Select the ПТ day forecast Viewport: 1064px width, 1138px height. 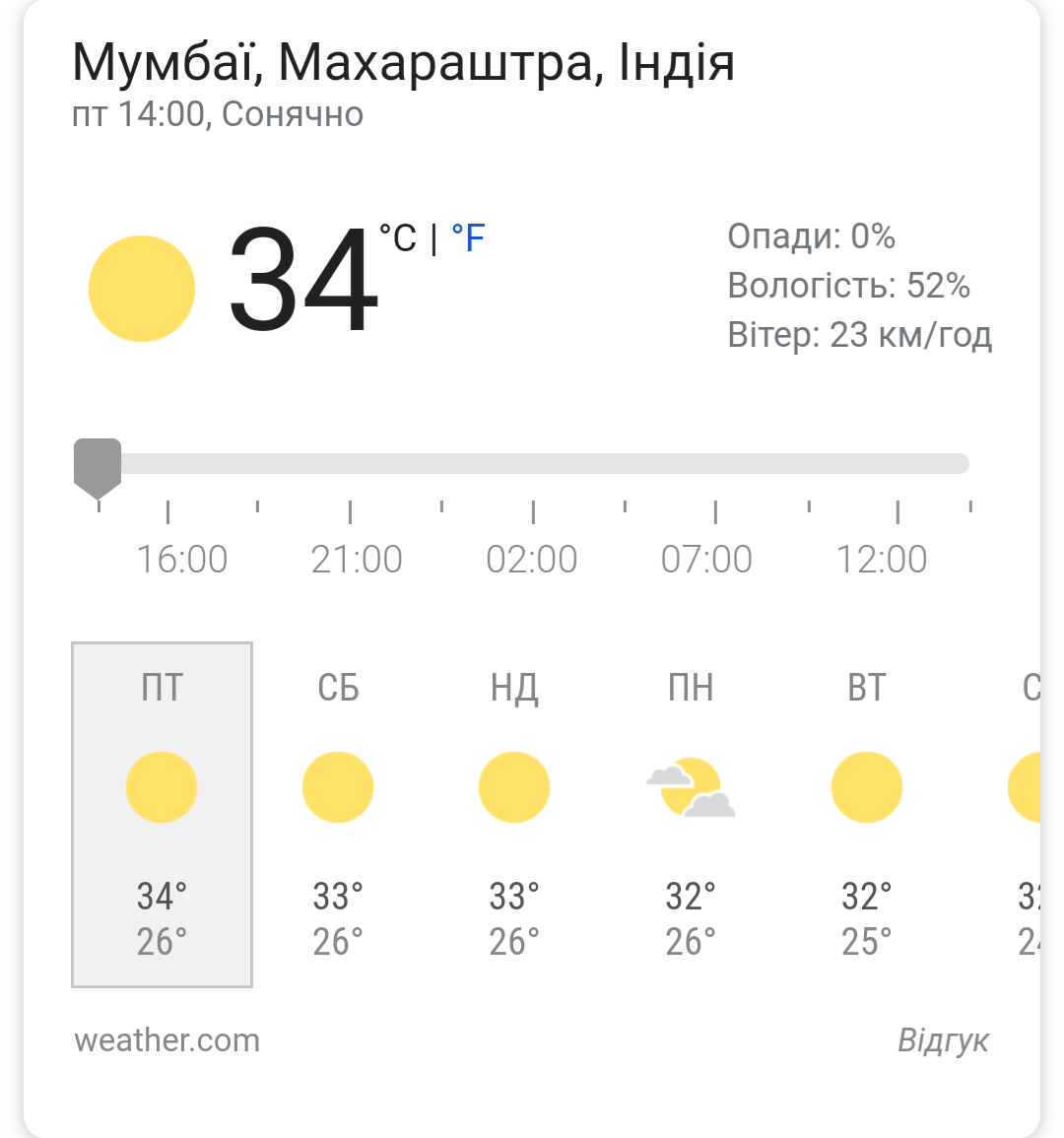[162, 814]
